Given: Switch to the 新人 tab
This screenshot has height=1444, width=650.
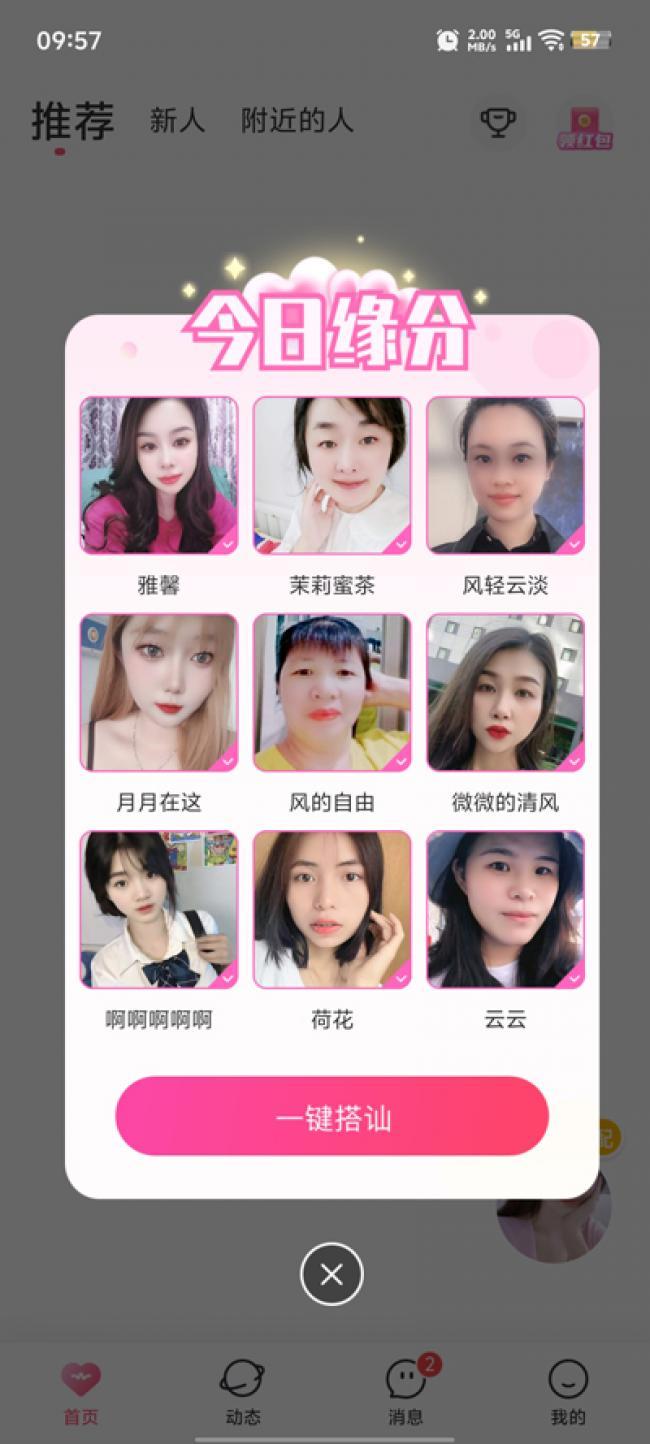Looking at the screenshot, I should pyautogui.click(x=177, y=122).
